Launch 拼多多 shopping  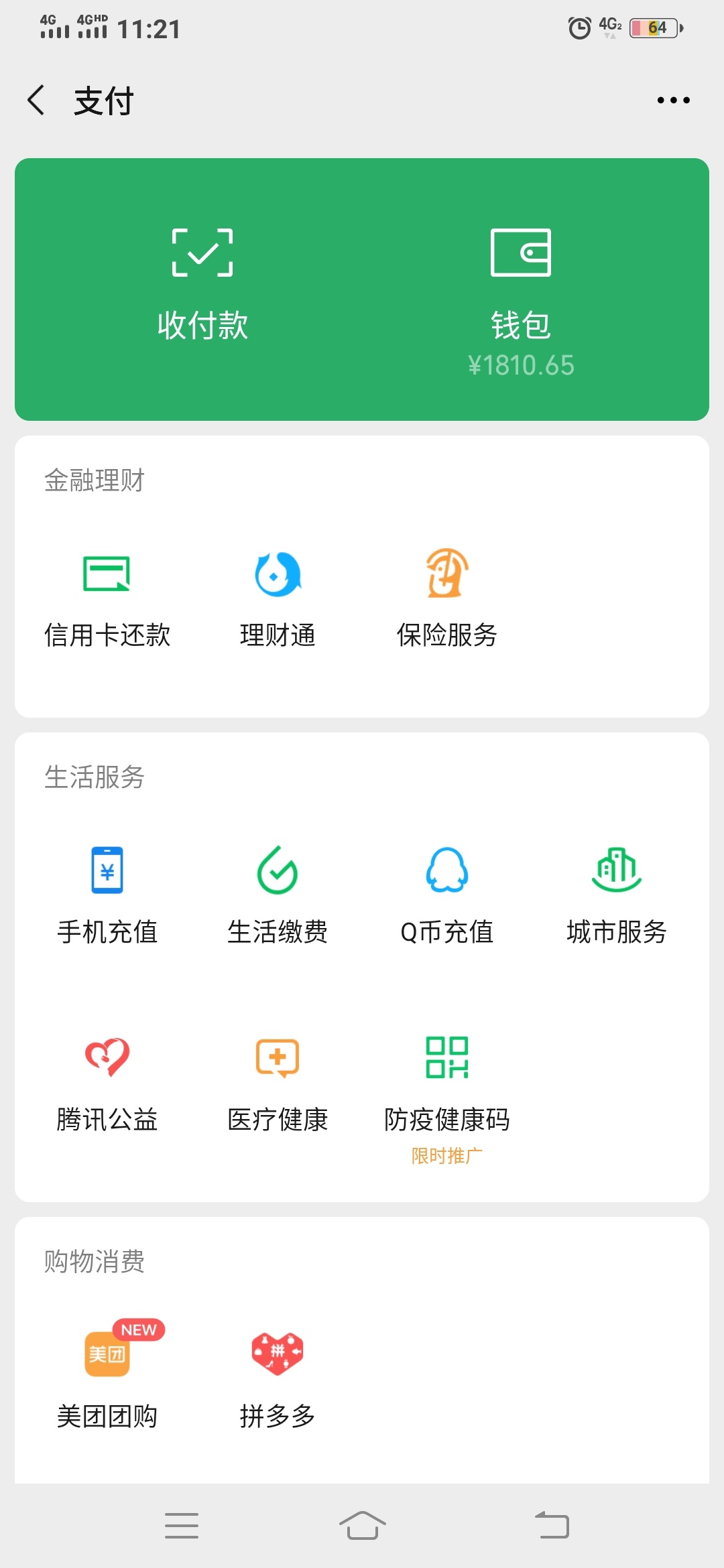pyautogui.click(x=278, y=1380)
